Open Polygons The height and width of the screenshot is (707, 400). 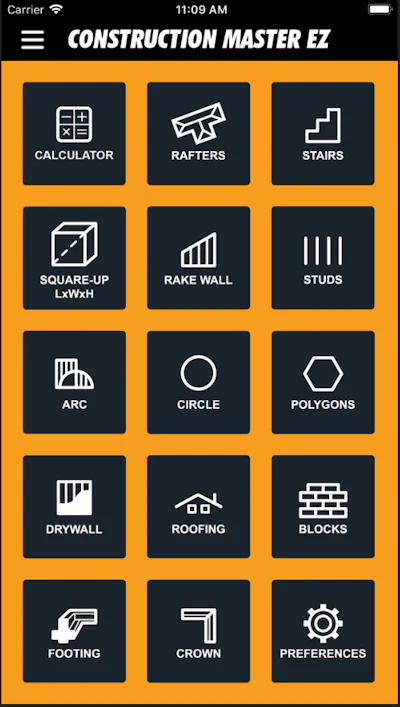click(323, 382)
